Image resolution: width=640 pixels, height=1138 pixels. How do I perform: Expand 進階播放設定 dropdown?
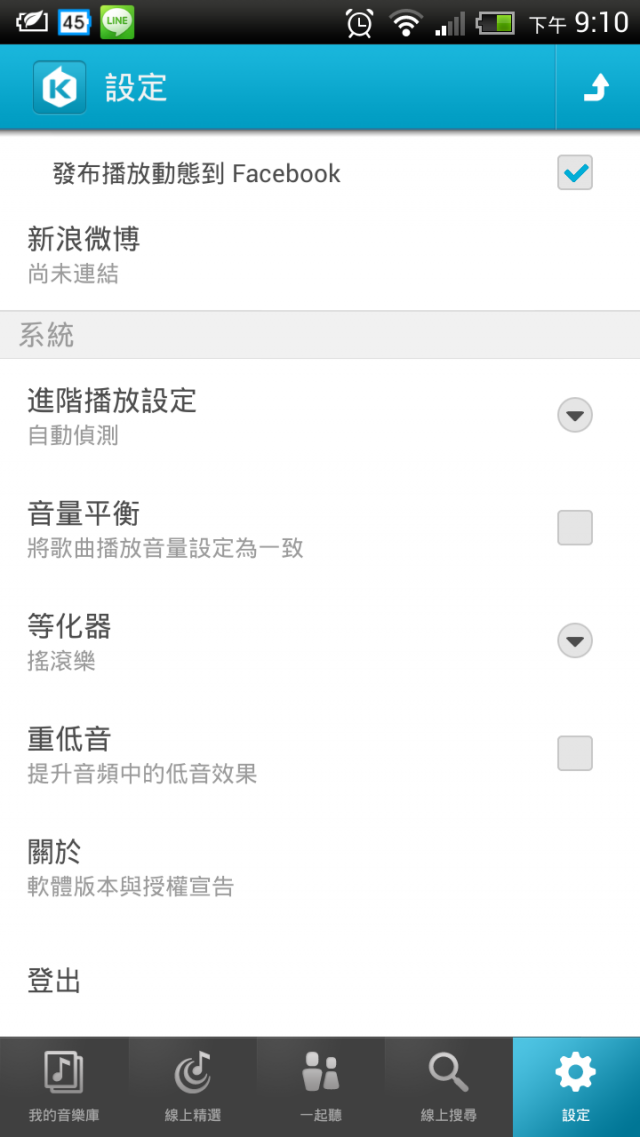pos(575,415)
